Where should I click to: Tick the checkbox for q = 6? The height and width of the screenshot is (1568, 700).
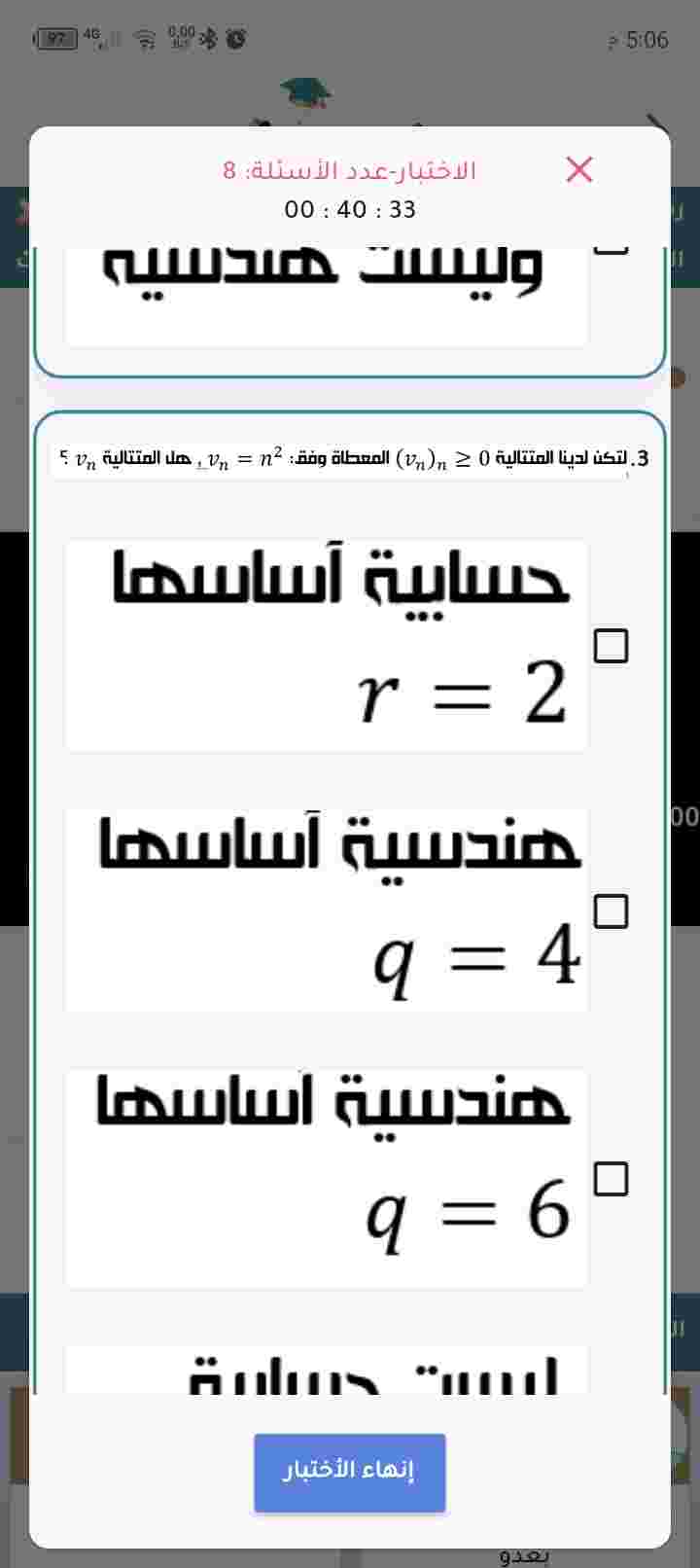[611, 1179]
